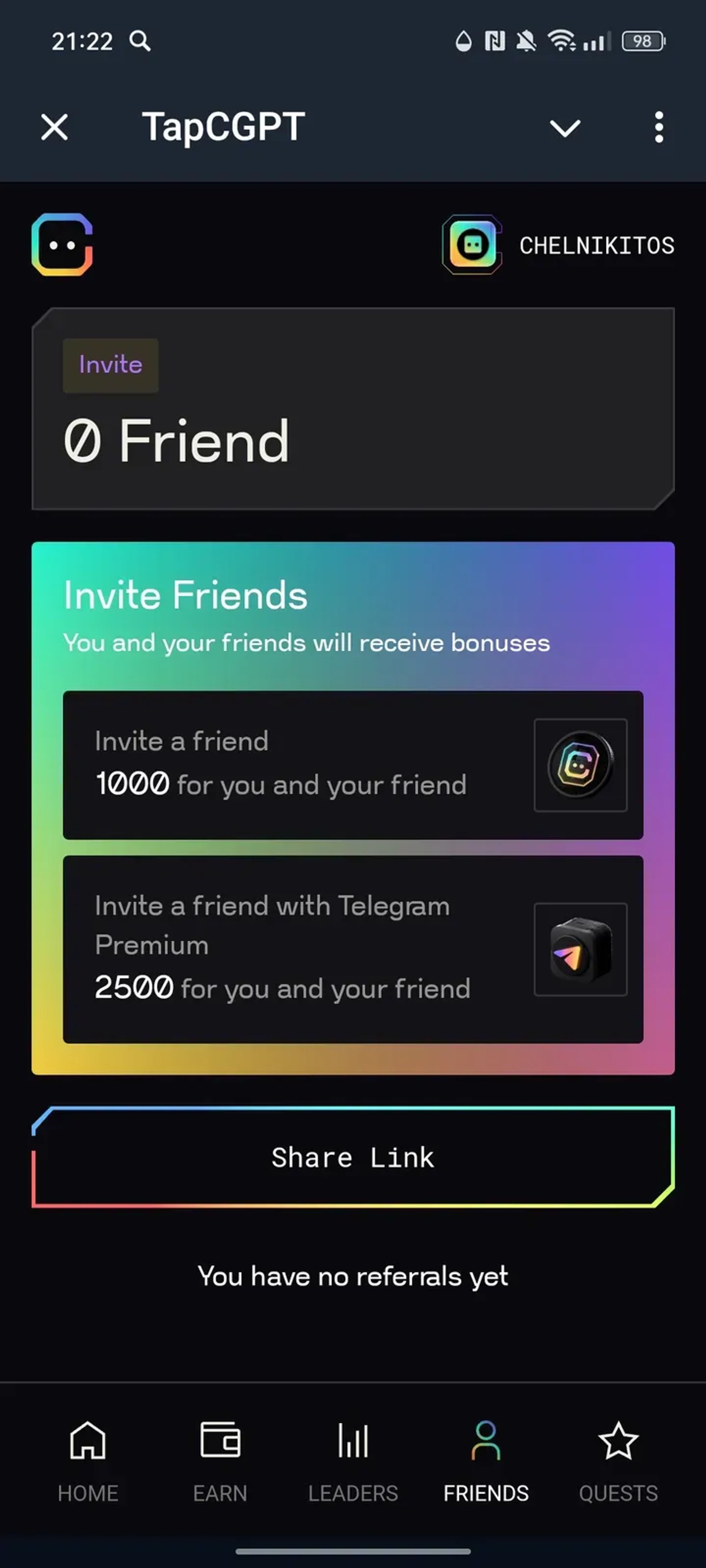Open CHELNIKITOS profile
The height and width of the screenshot is (1568, 706).
[558, 245]
